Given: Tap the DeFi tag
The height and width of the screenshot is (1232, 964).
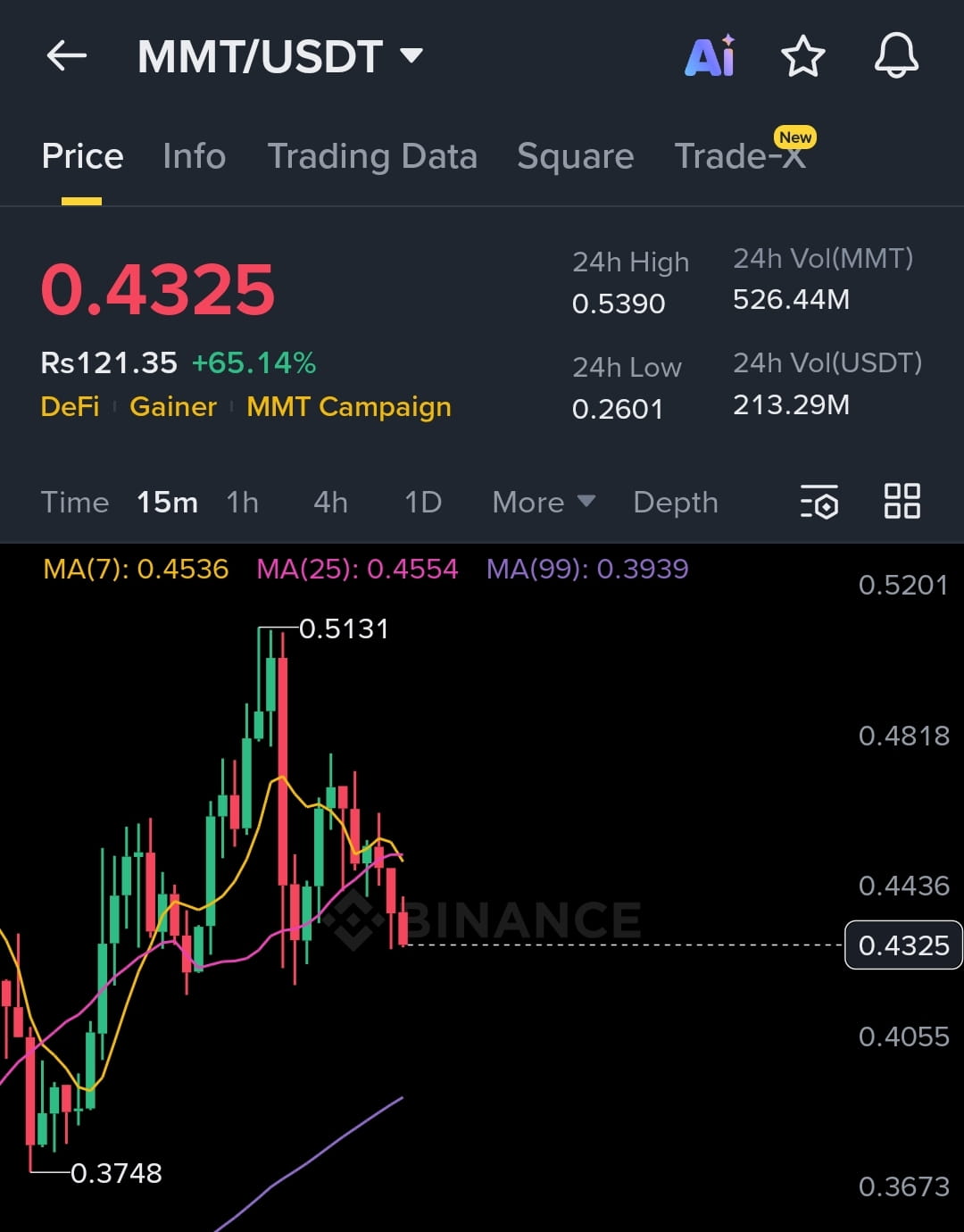Looking at the screenshot, I should [70, 407].
